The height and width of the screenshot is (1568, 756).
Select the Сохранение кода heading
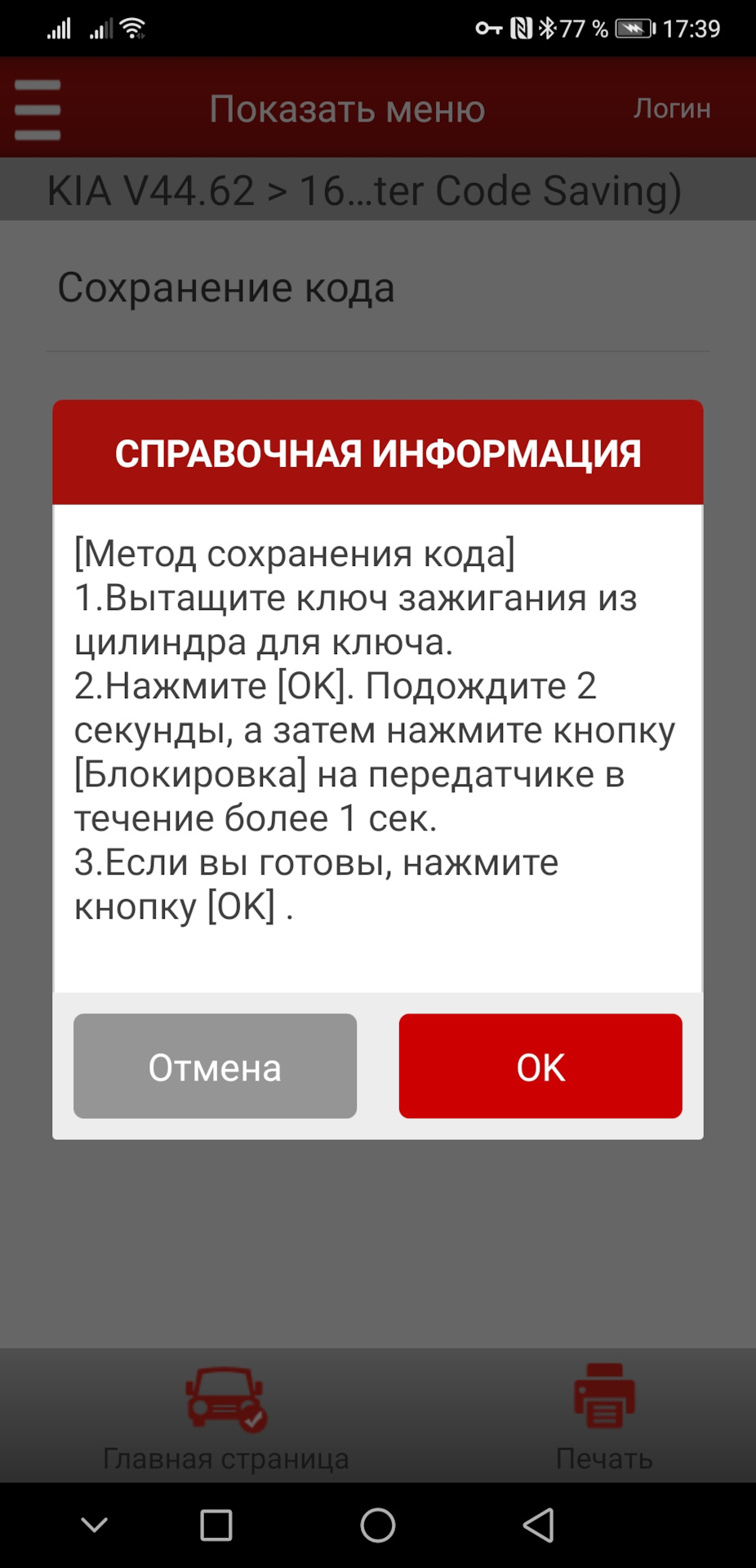[226, 287]
